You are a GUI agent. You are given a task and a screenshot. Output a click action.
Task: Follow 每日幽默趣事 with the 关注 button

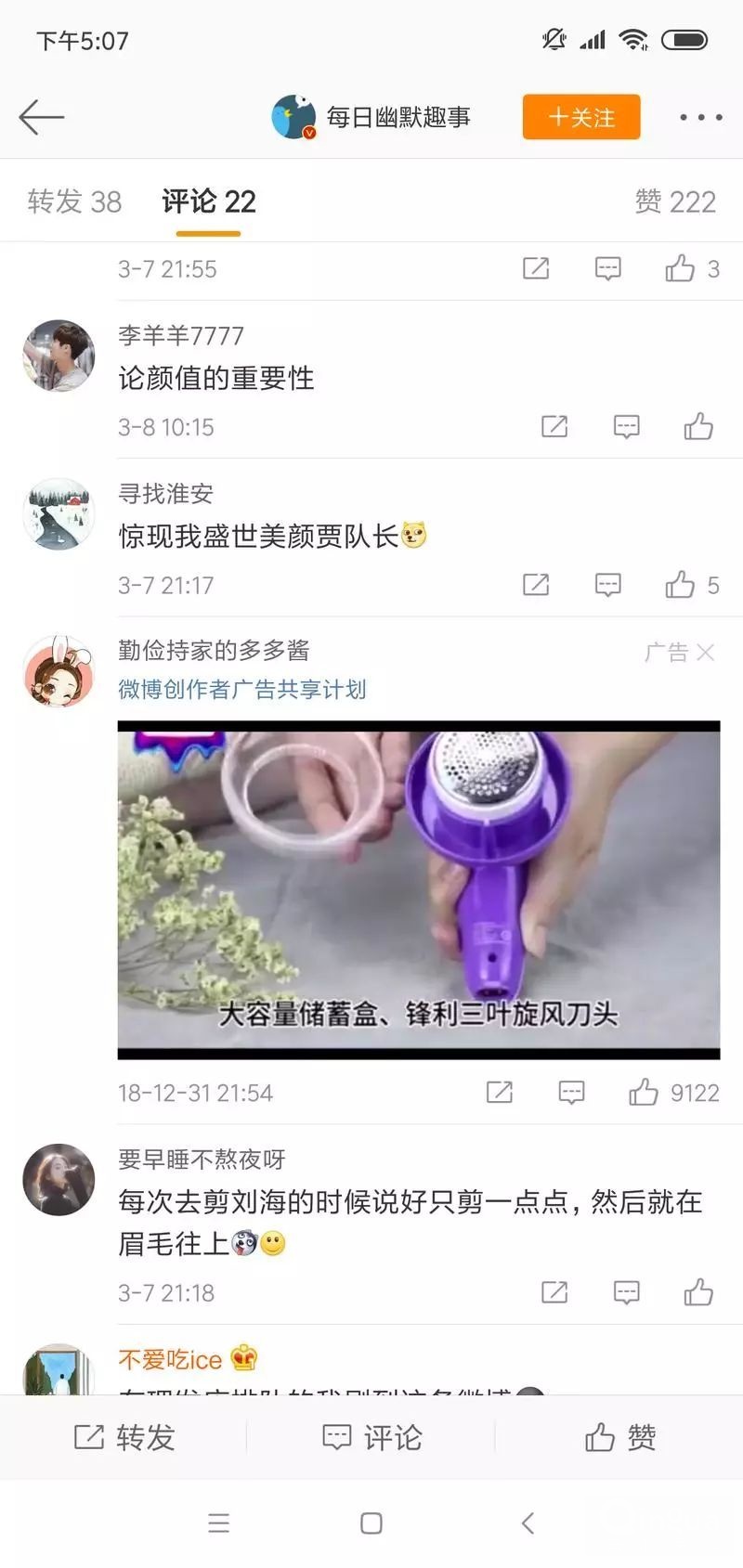[580, 117]
